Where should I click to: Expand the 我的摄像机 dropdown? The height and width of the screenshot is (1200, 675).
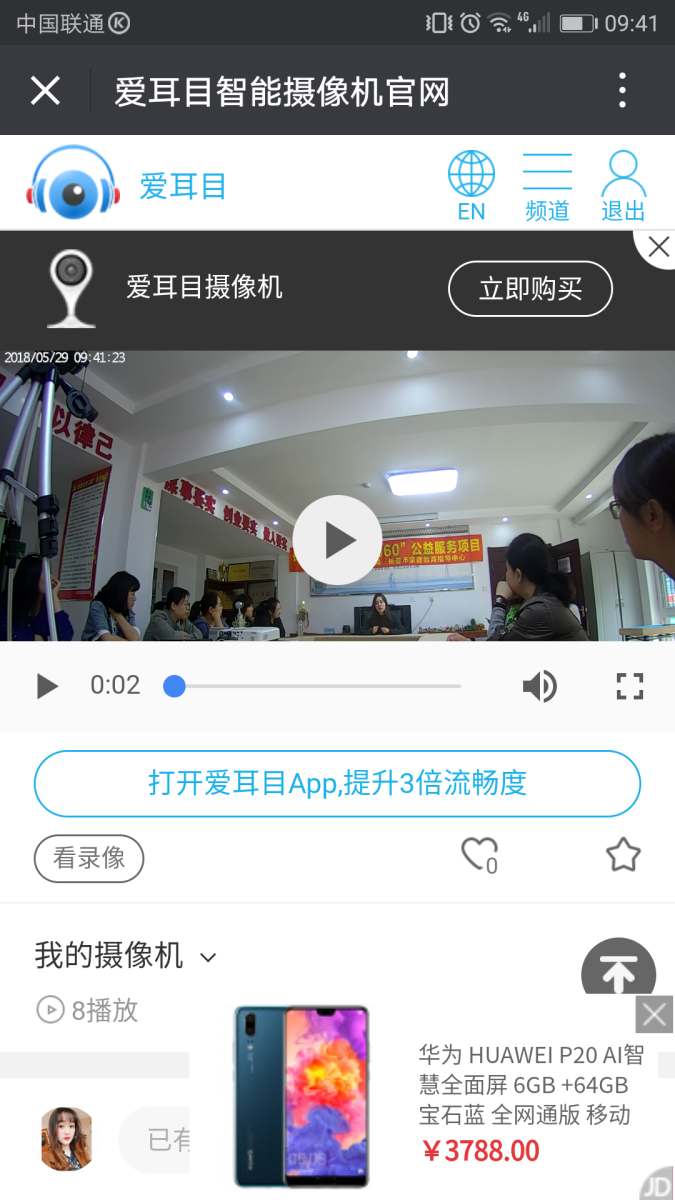pos(208,957)
